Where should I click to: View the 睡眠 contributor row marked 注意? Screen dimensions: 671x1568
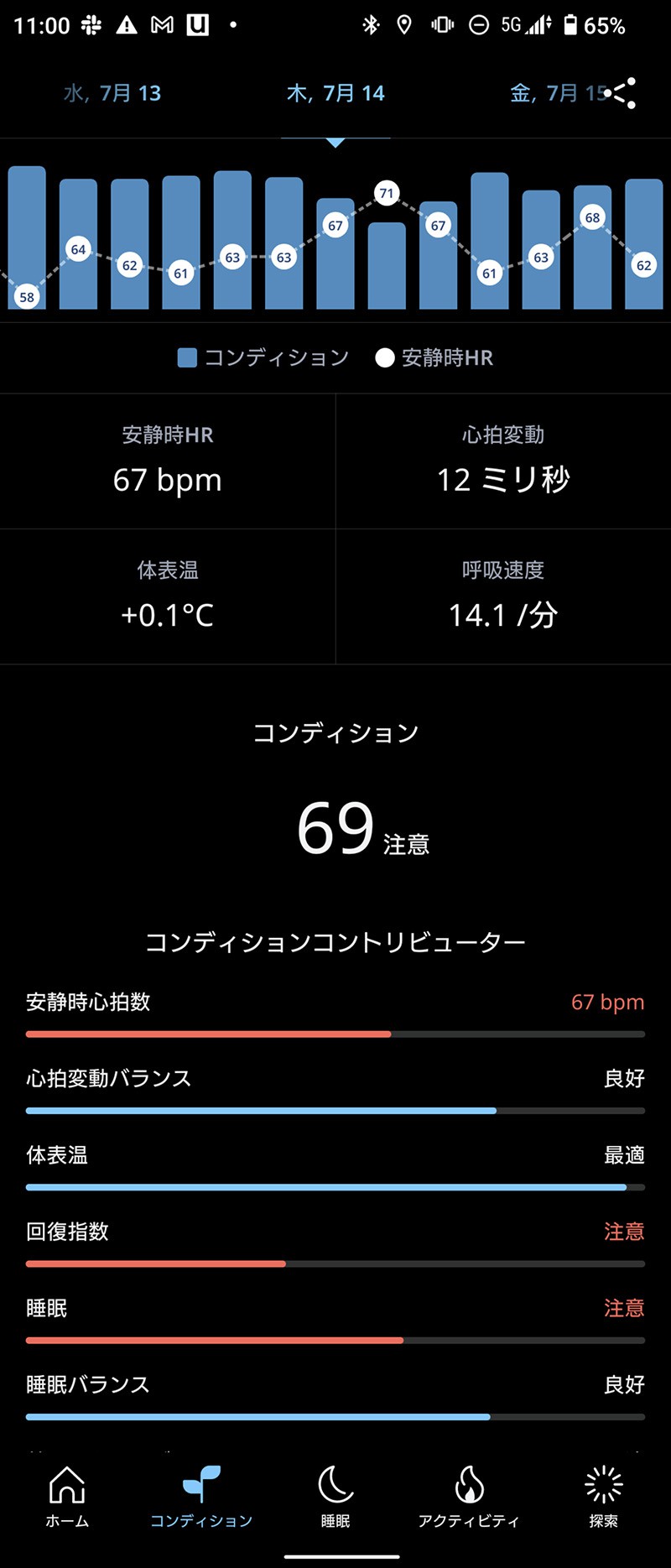pos(335,1317)
